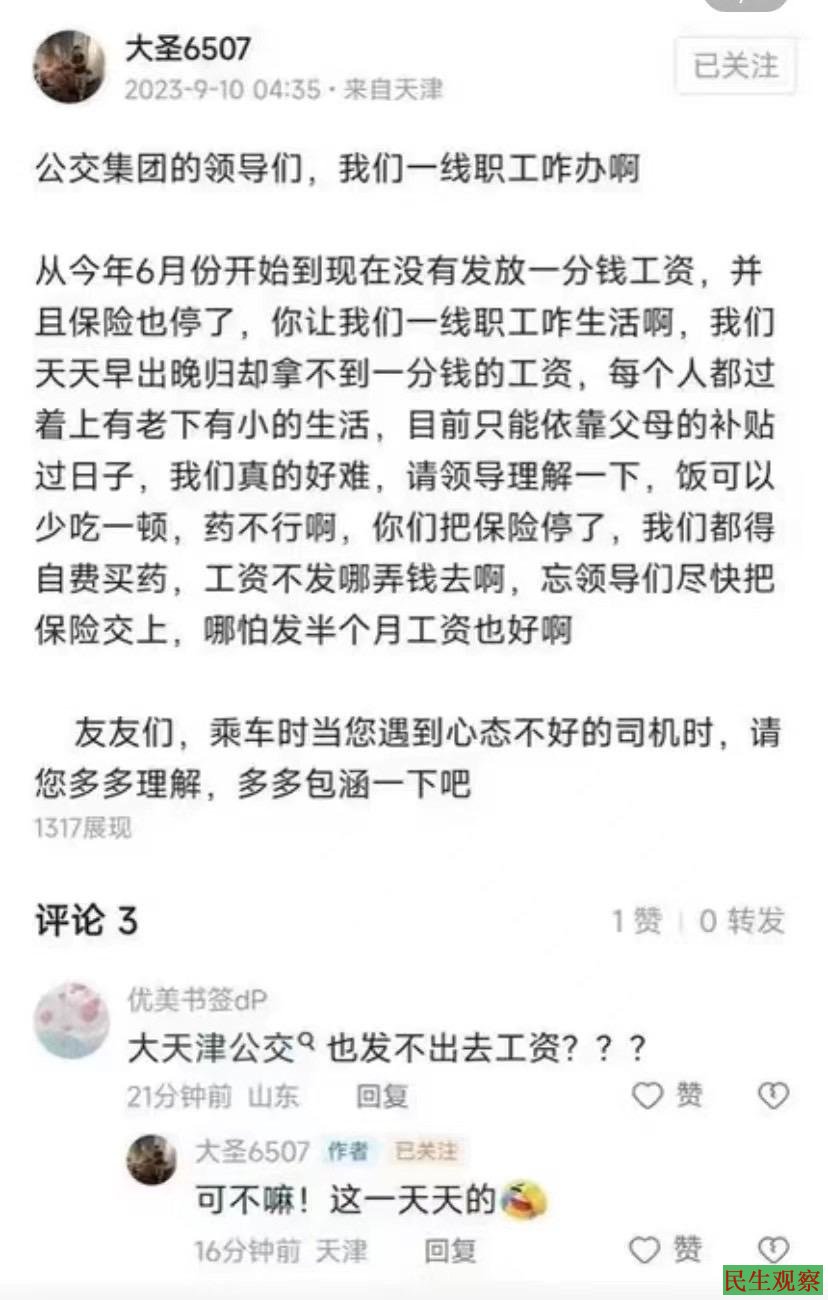Open 大圣6507's username in the reply
Viewport: 828px width, 1300px height.
point(251,1151)
